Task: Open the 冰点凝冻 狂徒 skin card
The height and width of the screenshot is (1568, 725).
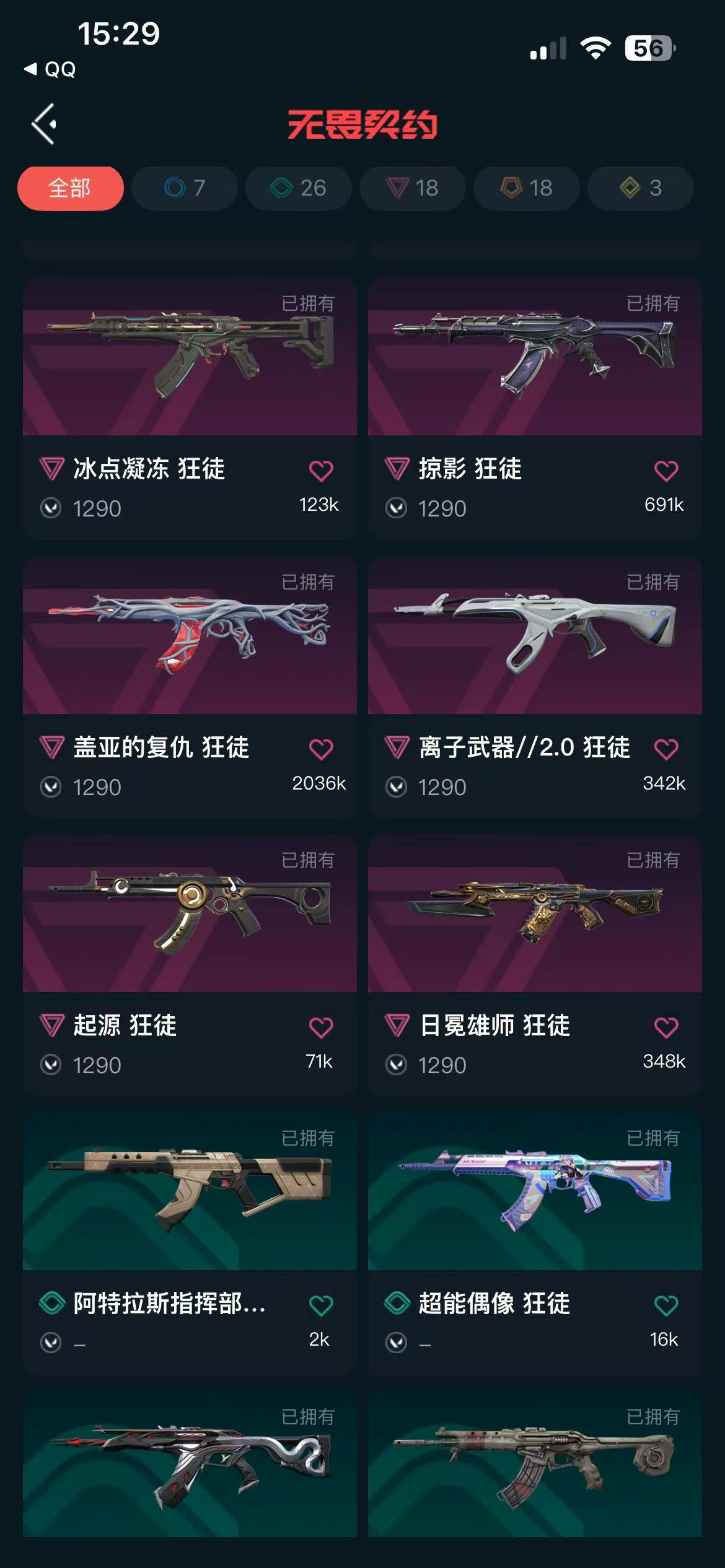Action: coord(190,357)
